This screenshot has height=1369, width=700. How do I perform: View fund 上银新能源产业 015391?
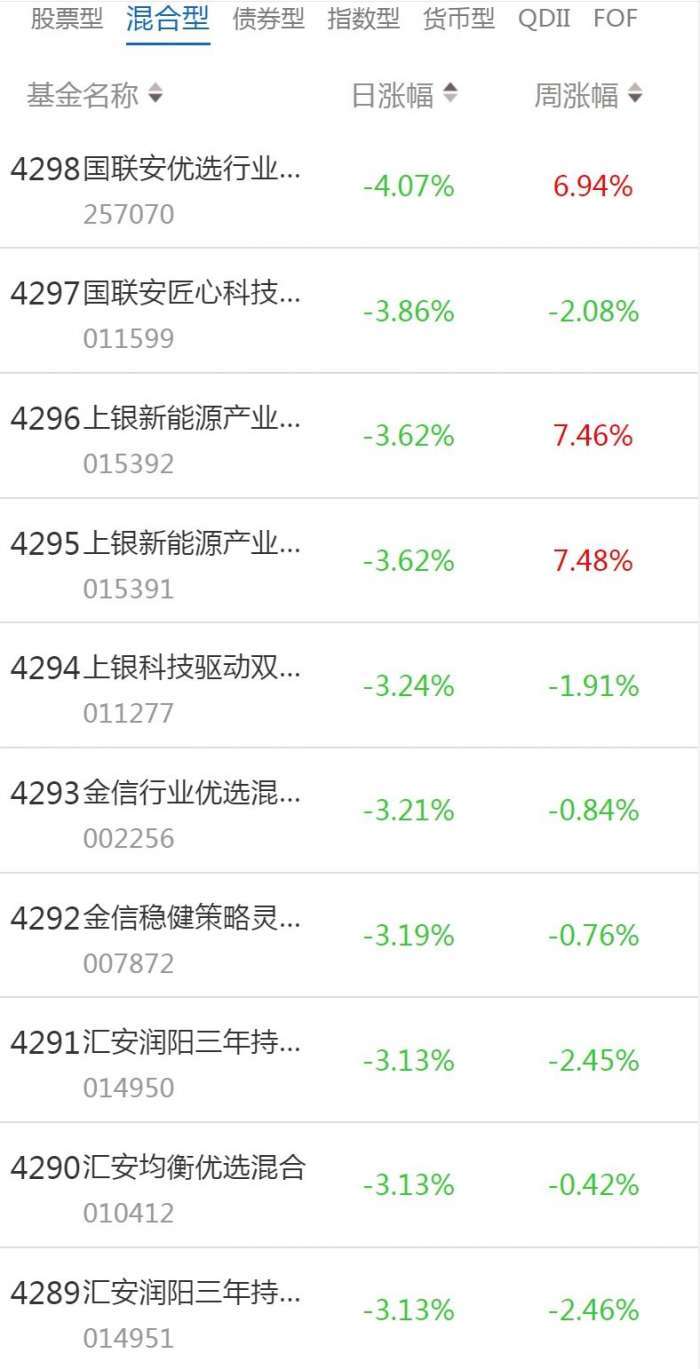[156, 561]
